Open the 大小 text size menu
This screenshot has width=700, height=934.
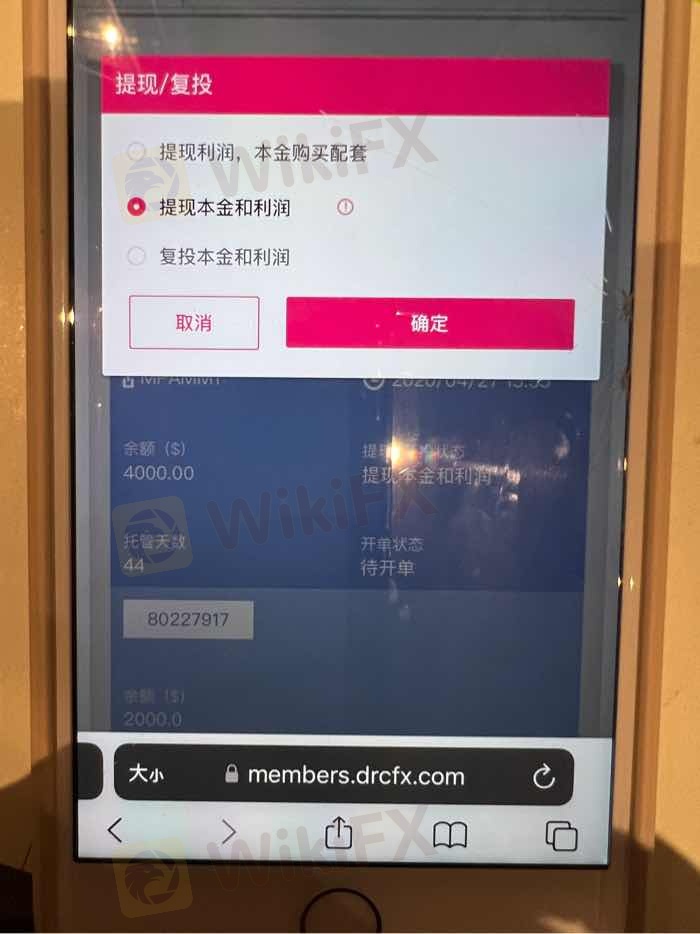tap(145, 775)
